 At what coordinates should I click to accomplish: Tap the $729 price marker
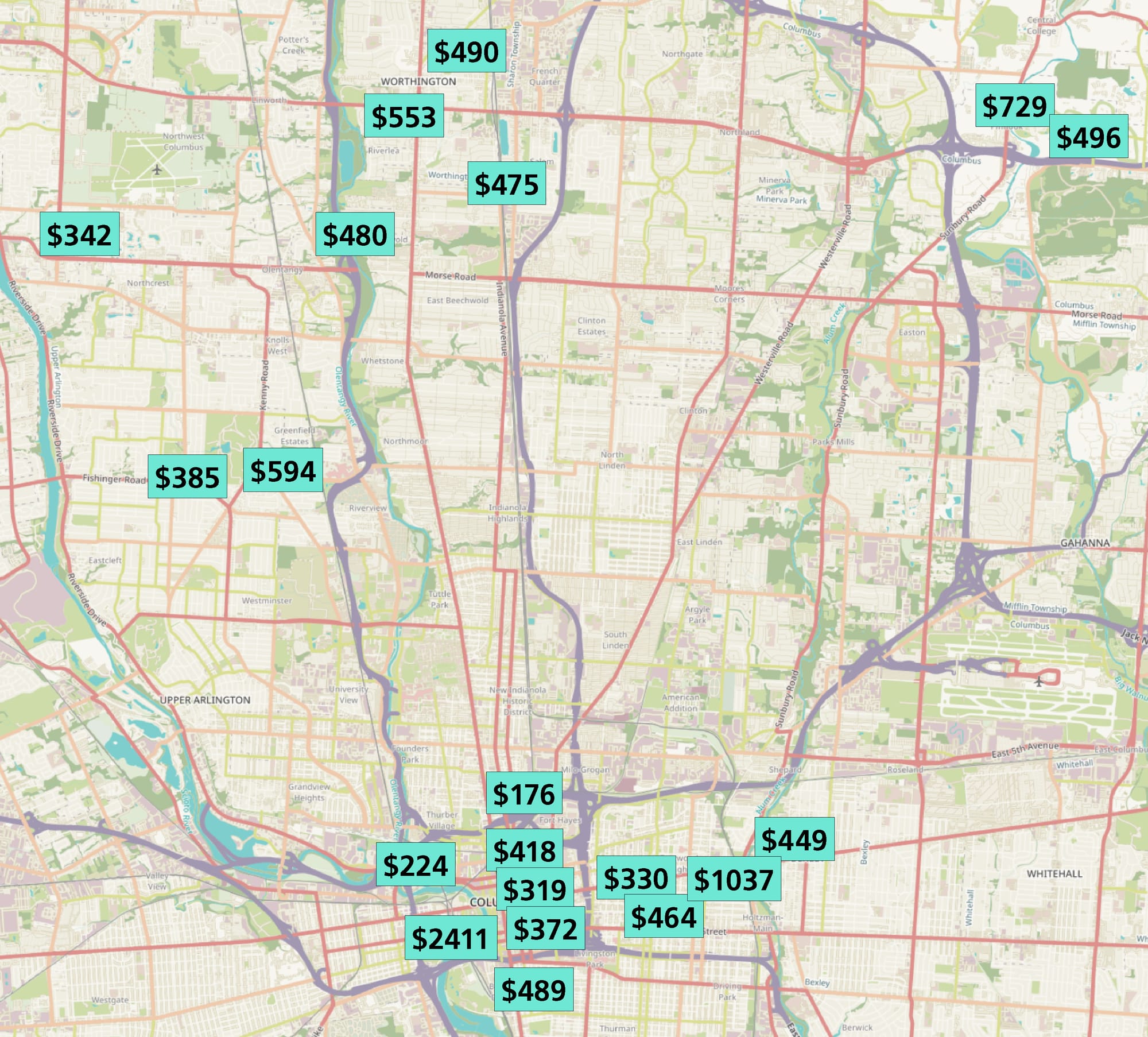click(1014, 106)
